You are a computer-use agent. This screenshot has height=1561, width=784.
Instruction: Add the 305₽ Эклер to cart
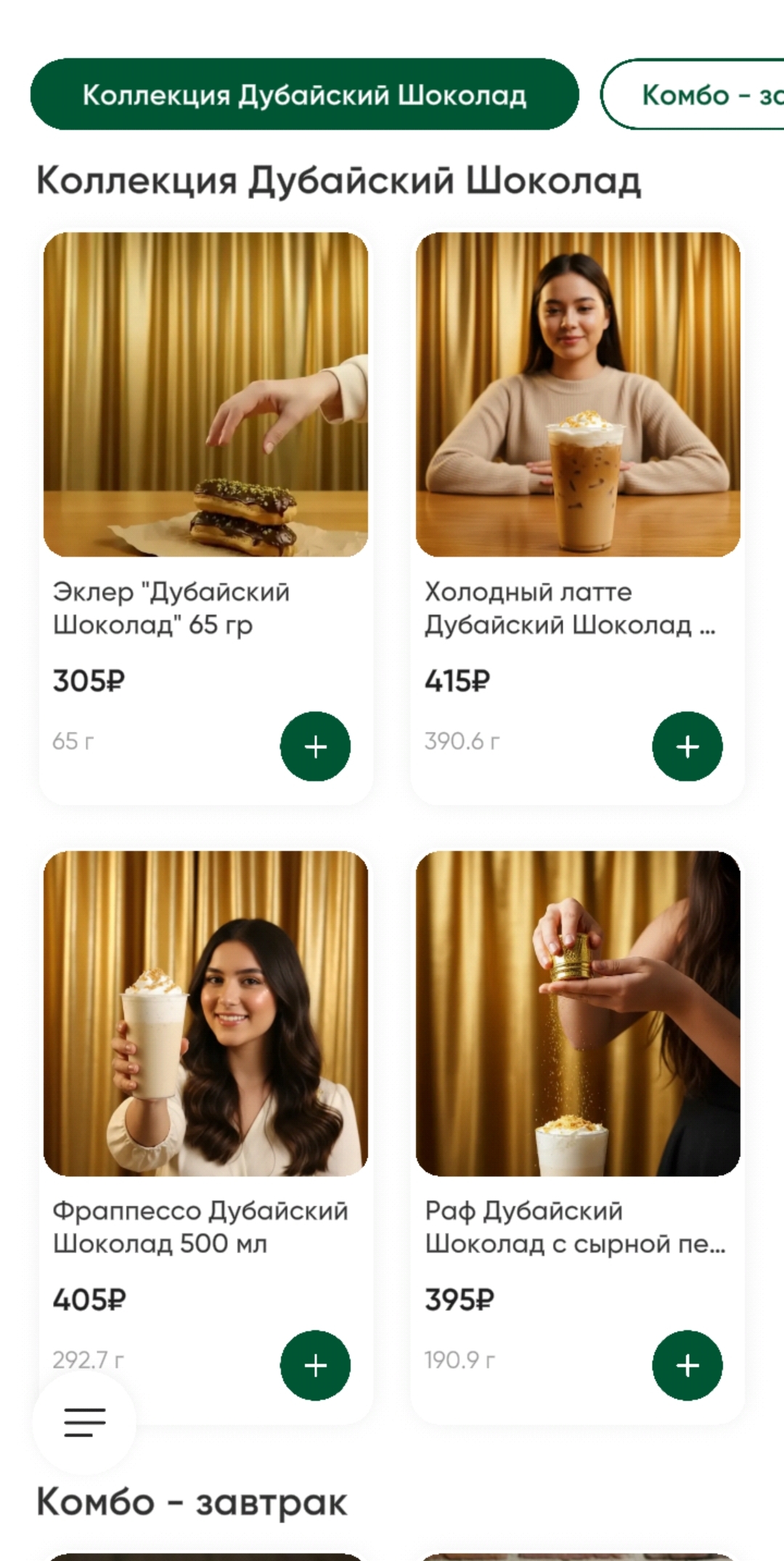[x=315, y=746]
